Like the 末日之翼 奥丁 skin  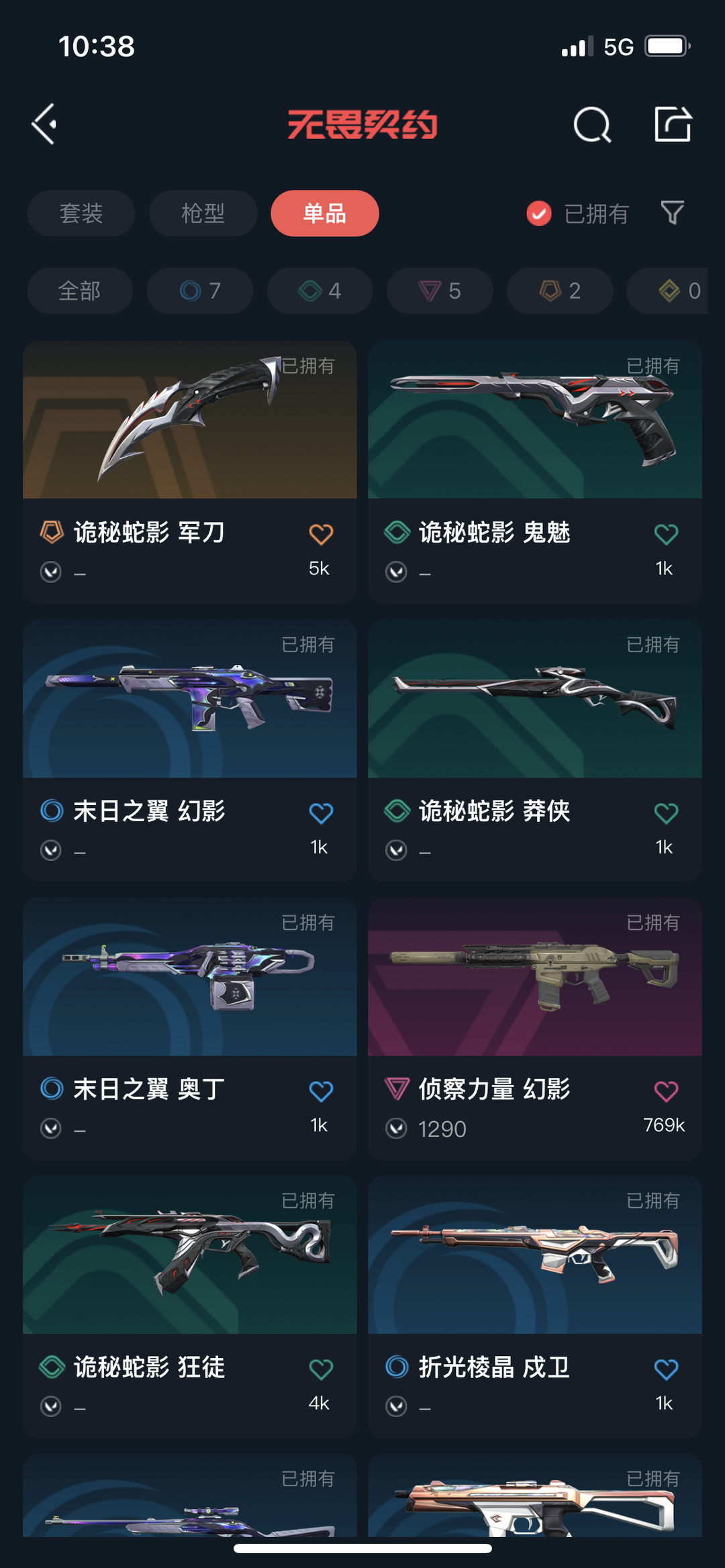321,1091
